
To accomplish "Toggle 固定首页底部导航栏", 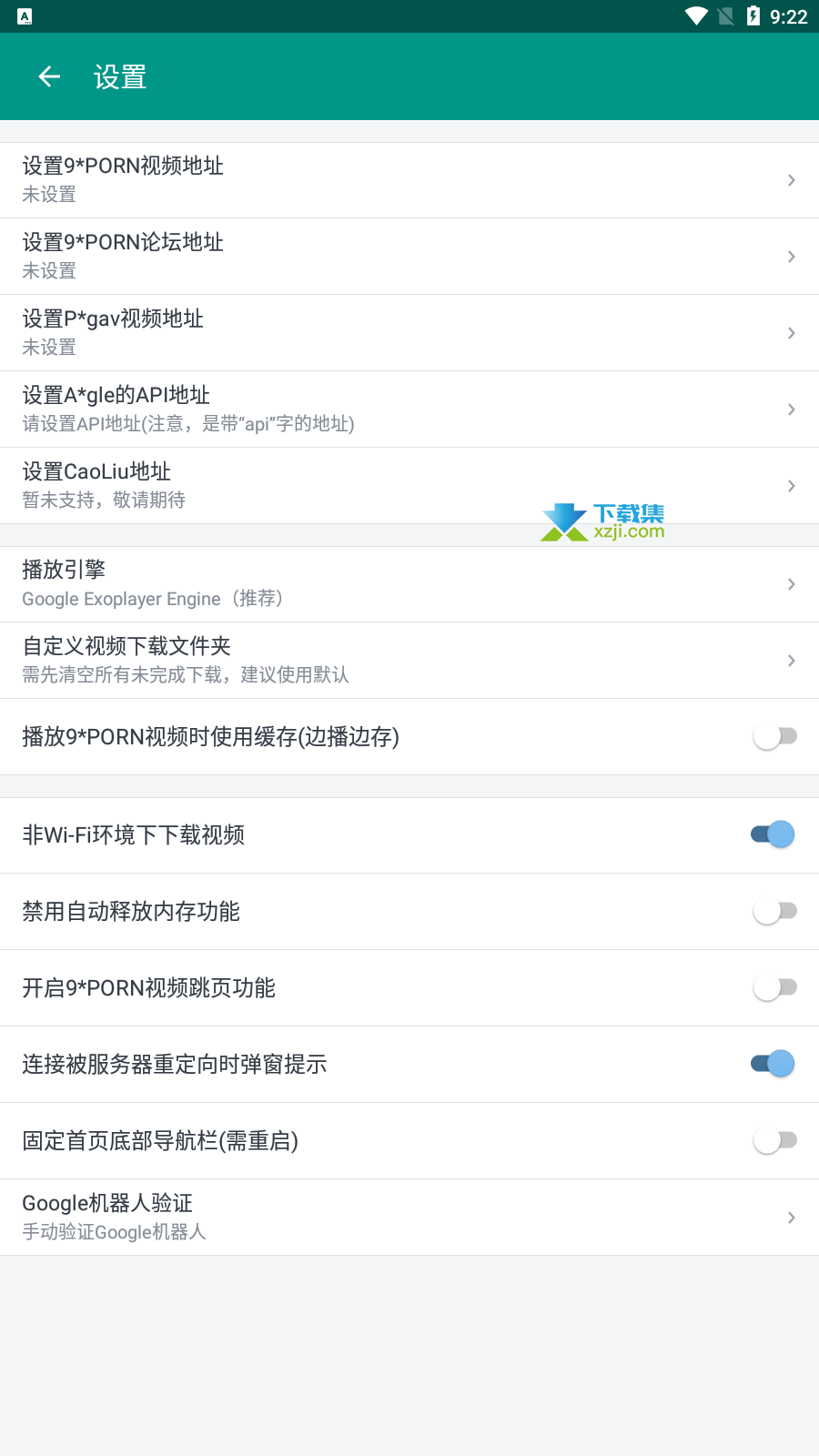I will 774,1140.
